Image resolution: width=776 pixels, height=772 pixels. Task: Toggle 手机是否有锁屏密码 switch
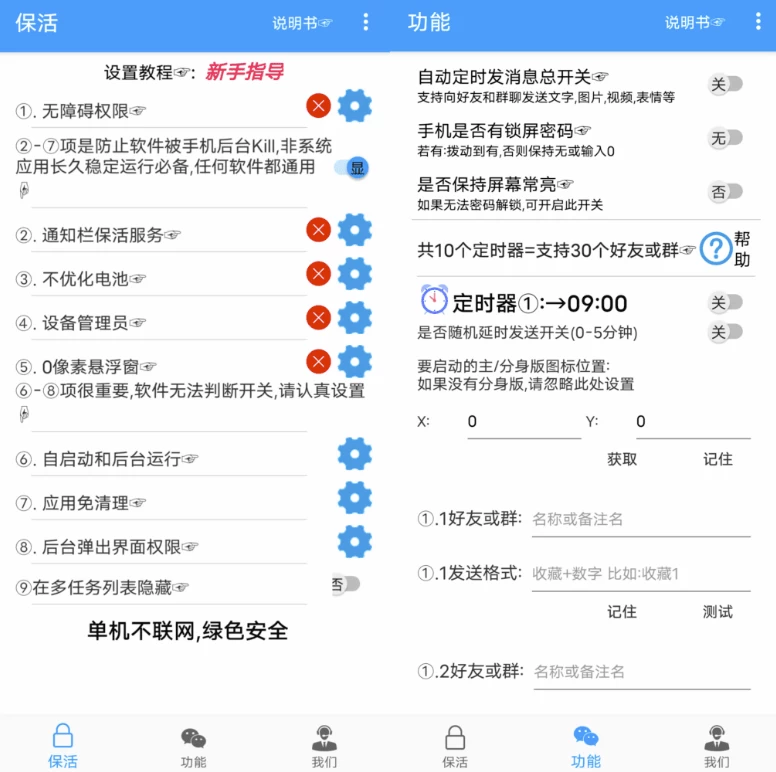click(726, 138)
